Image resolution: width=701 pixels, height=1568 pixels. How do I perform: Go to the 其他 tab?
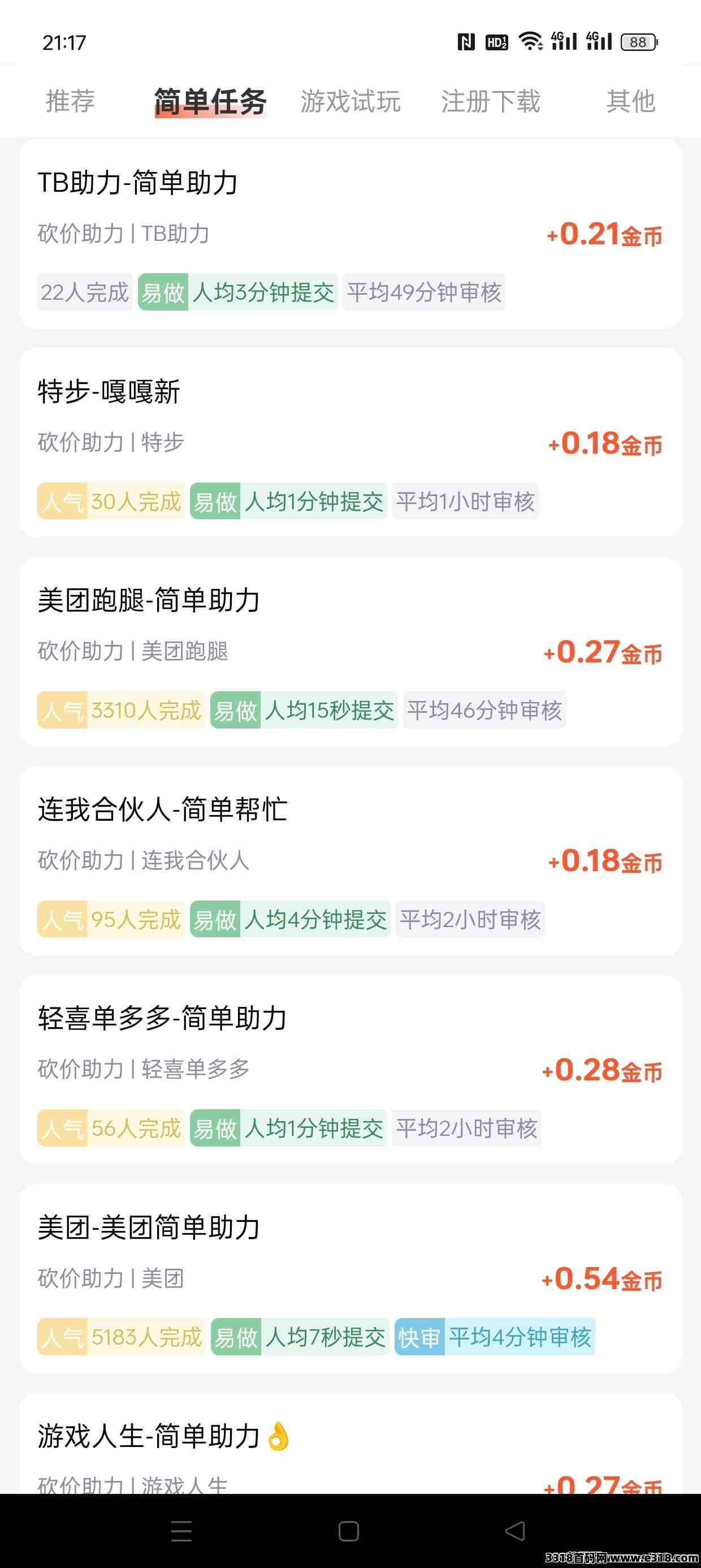point(630,101)
